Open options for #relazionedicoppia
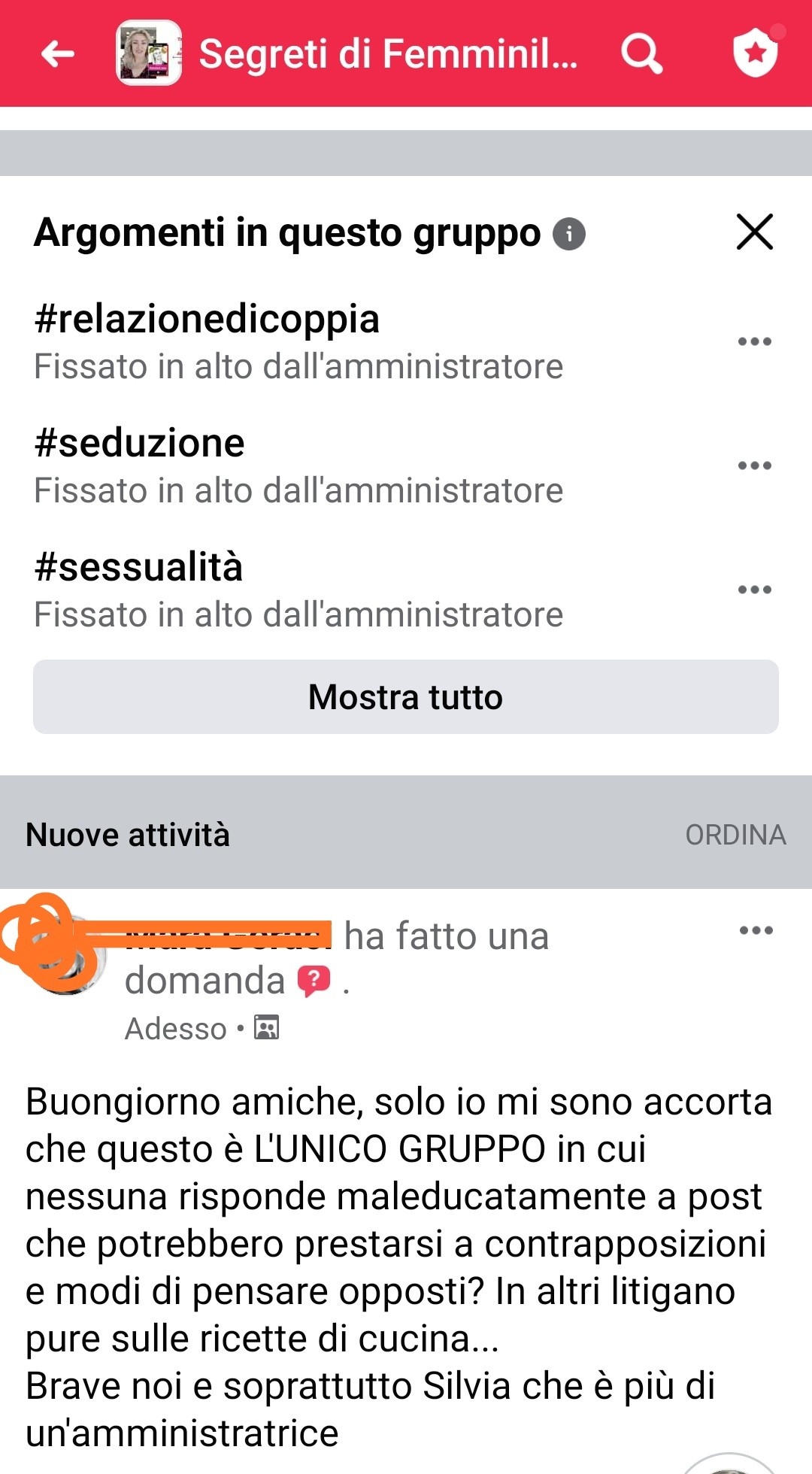This screenshot has width=812, height=1474. coord(755,342)
